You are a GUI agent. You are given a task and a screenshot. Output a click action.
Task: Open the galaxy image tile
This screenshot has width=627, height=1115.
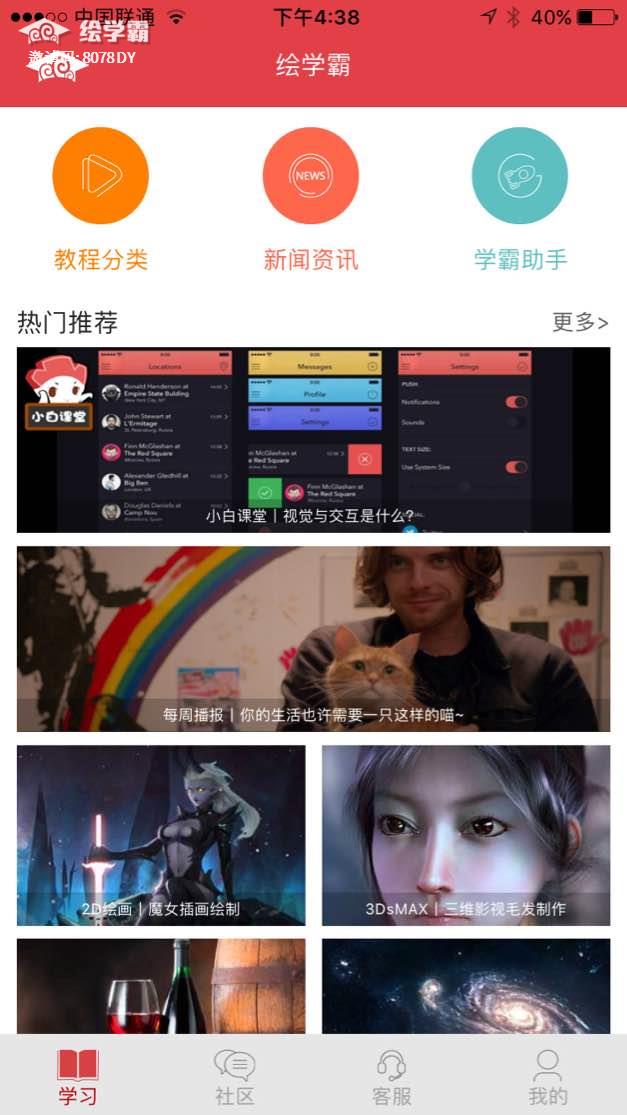pyautogui.click(x=466, y=985)
